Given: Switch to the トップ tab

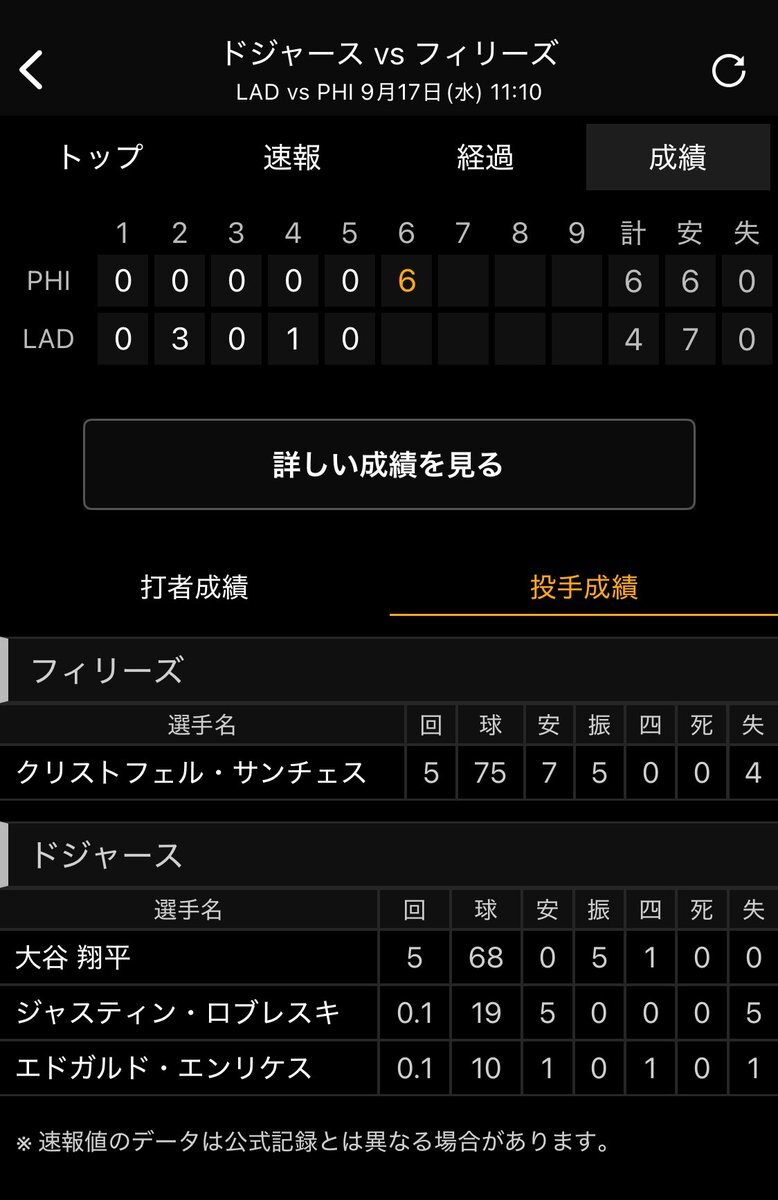Looking at the screenshot, I should click(x=99, y=158).
